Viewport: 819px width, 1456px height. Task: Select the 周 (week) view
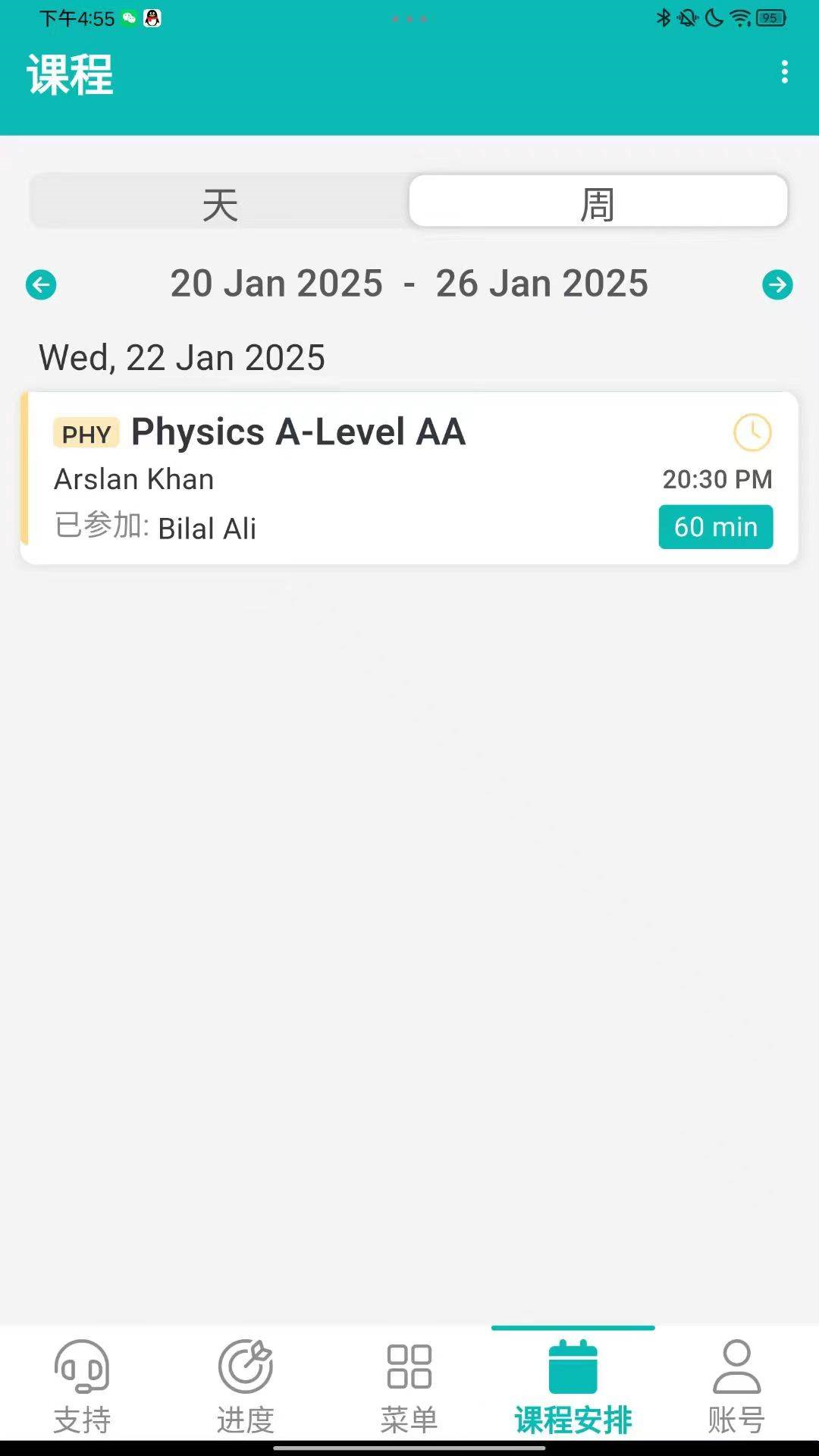tap(598, 203)
